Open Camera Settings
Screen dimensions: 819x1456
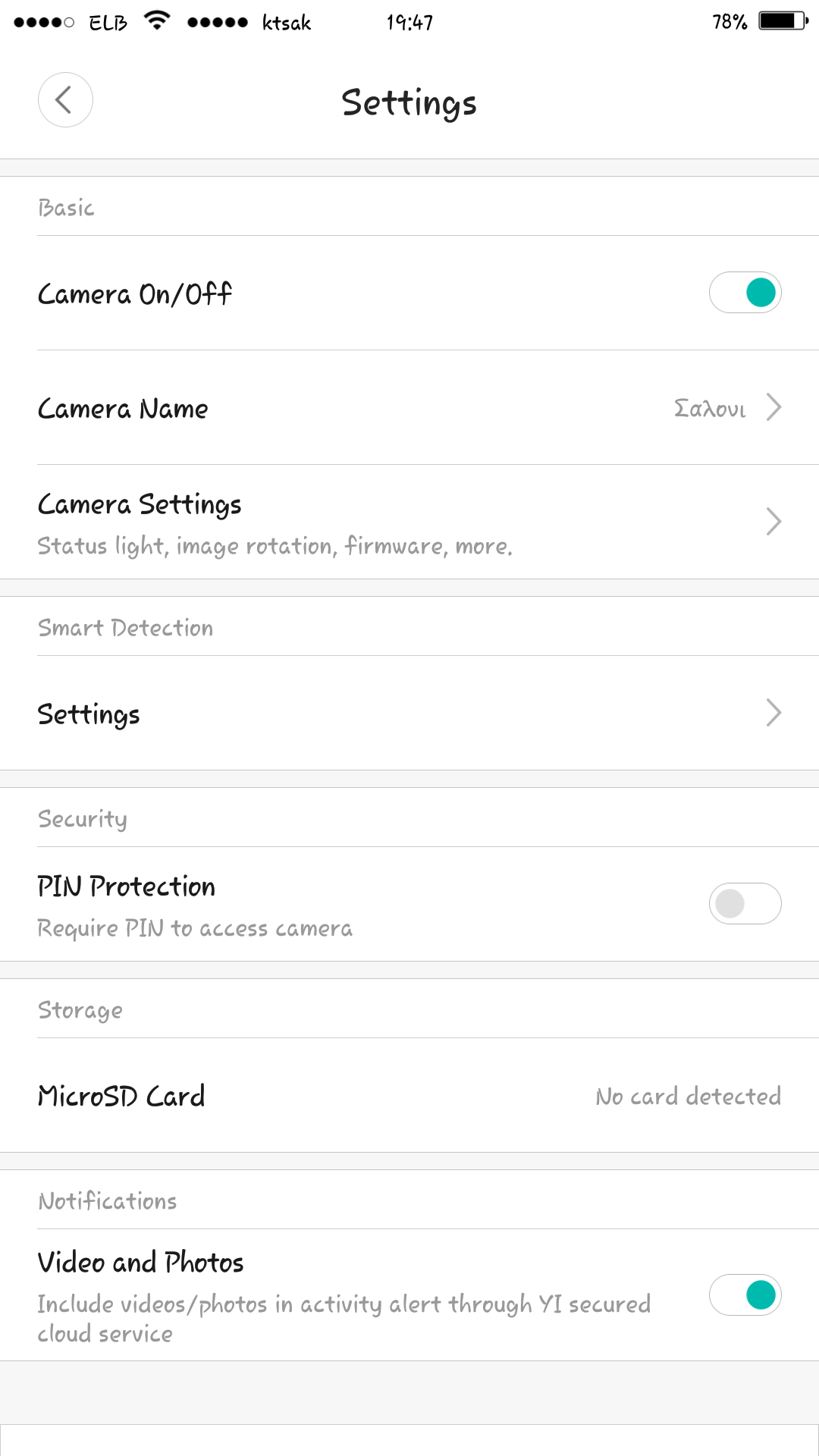409,522
